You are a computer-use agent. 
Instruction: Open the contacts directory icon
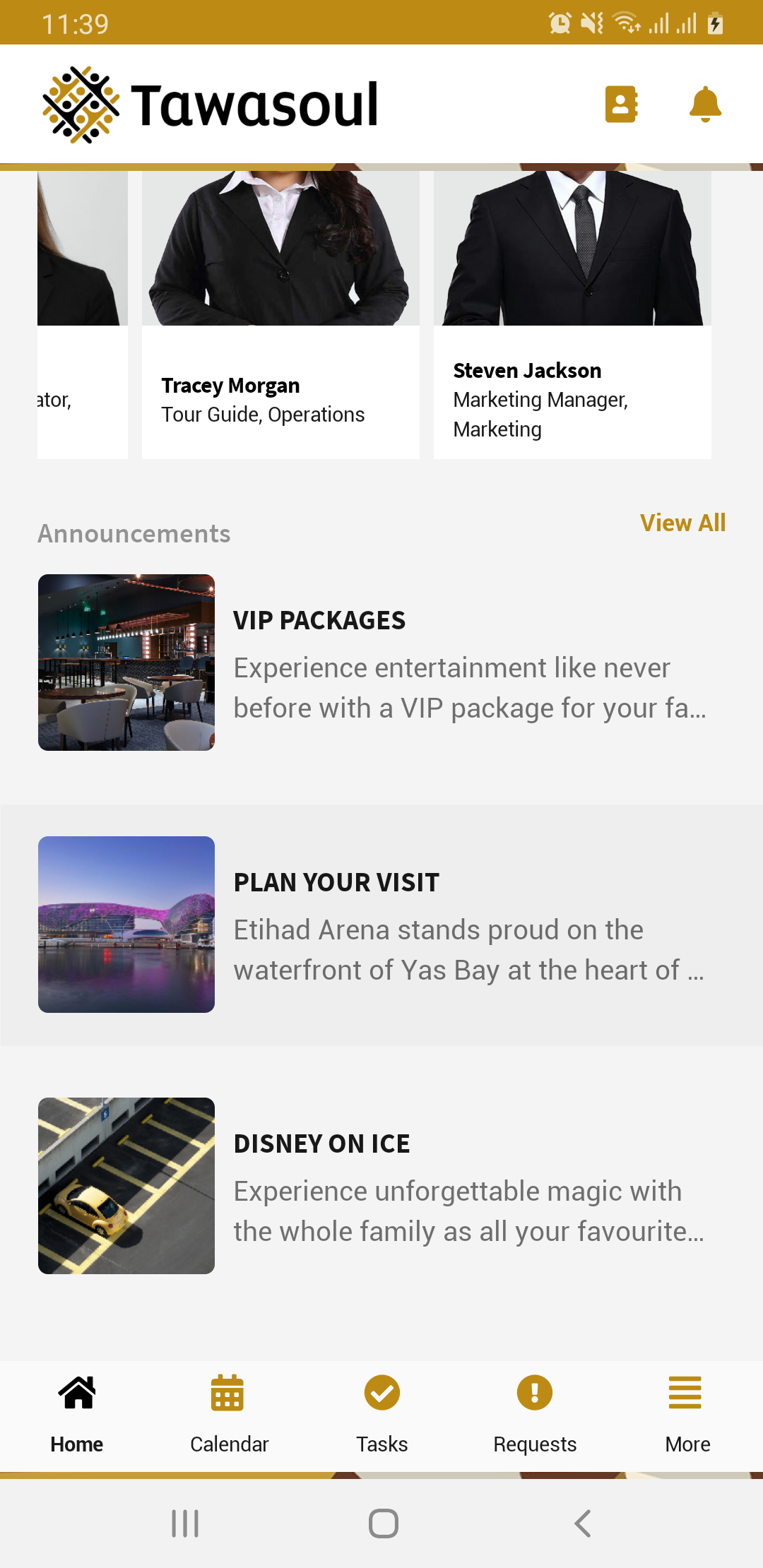point(622,105)
